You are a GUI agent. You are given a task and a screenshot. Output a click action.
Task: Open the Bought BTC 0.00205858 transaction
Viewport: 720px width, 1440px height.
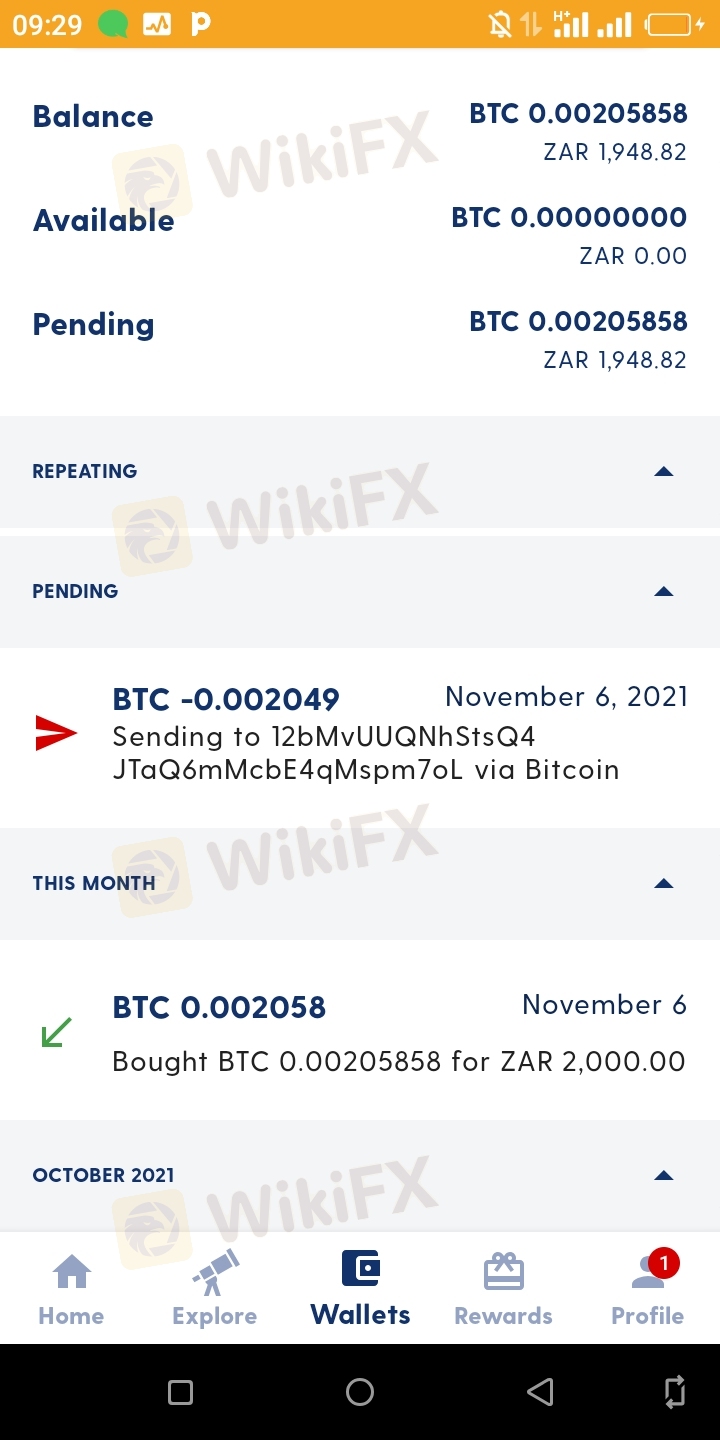360,1030
